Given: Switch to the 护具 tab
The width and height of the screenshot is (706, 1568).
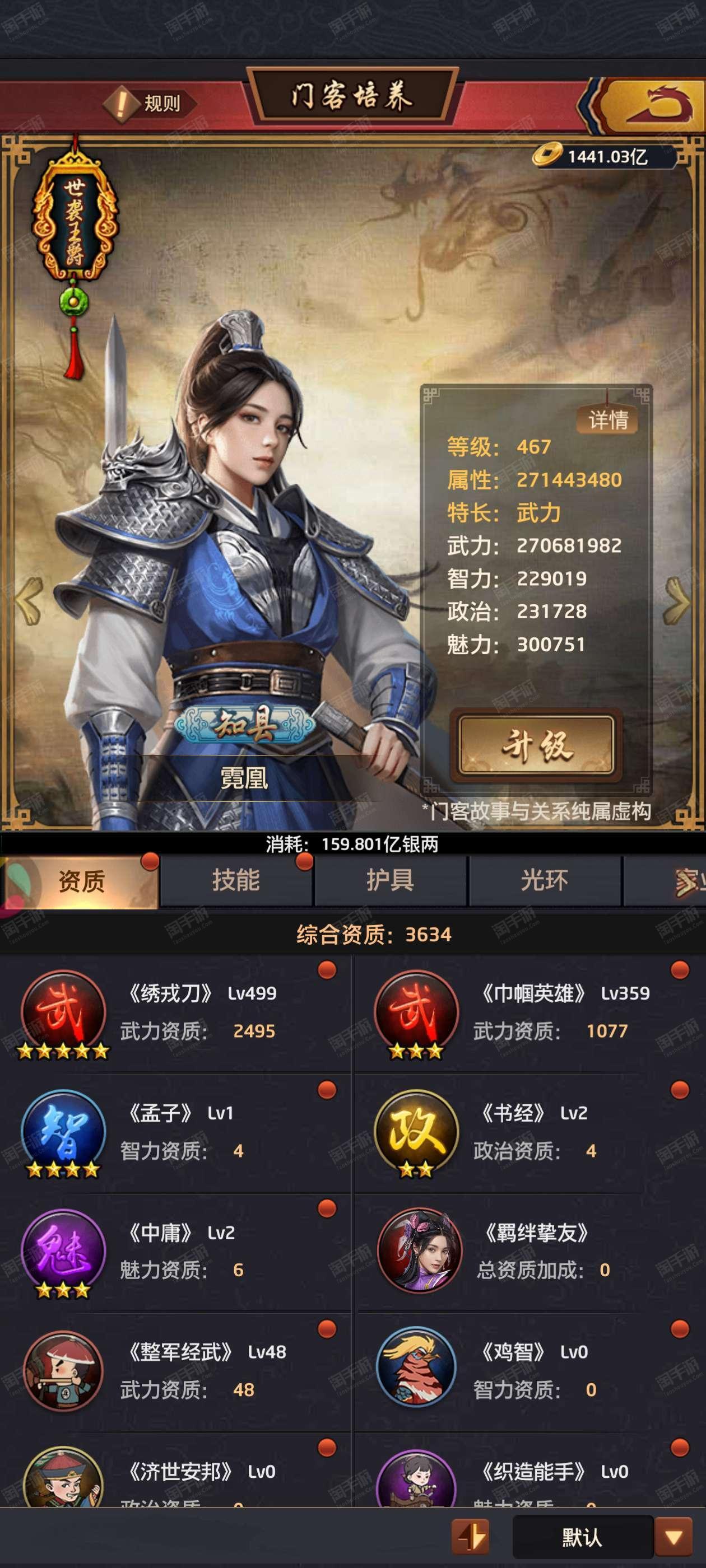Looking at the screenshot, I should 391,881.
